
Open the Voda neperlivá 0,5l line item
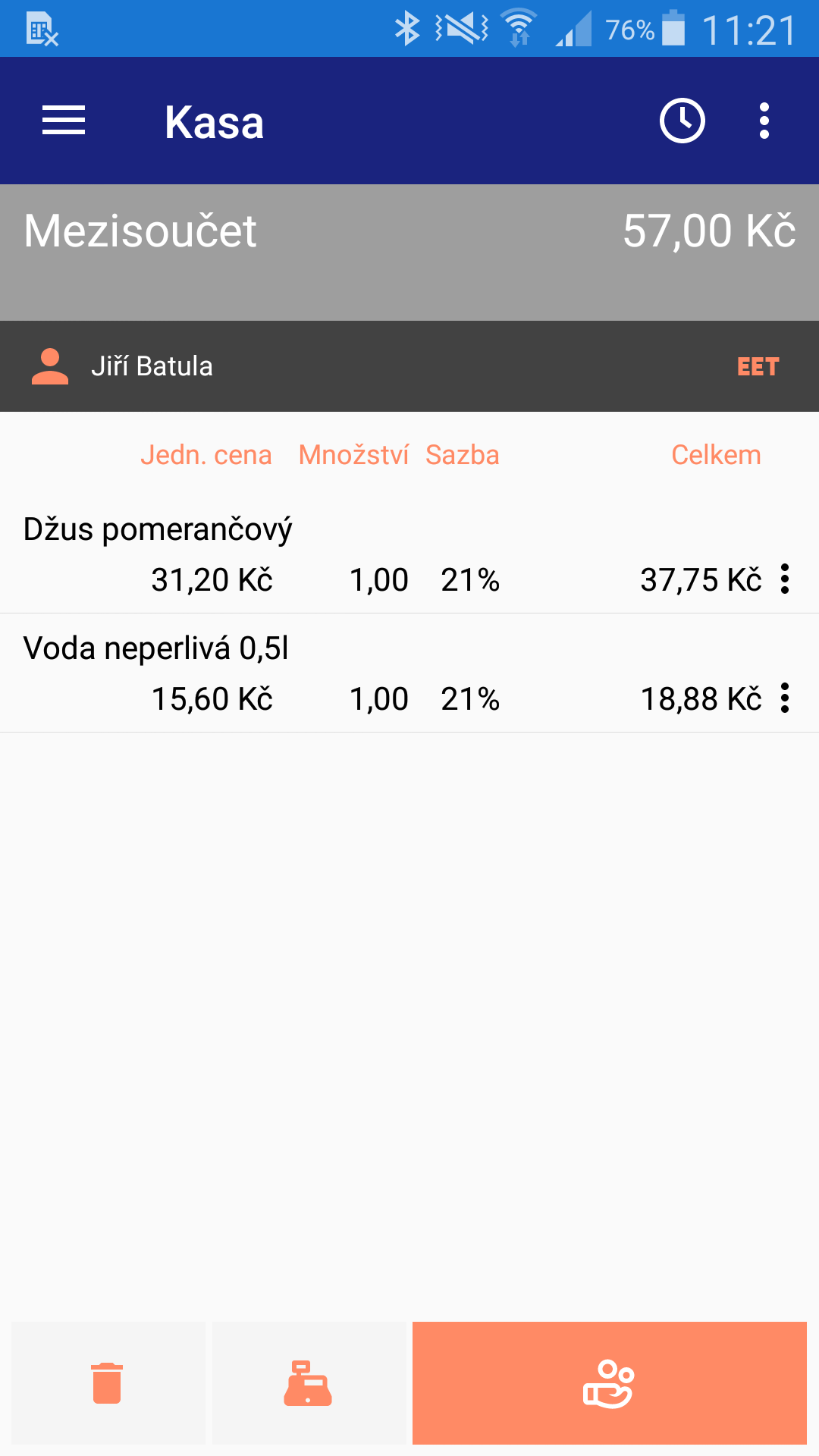[303, 673]
